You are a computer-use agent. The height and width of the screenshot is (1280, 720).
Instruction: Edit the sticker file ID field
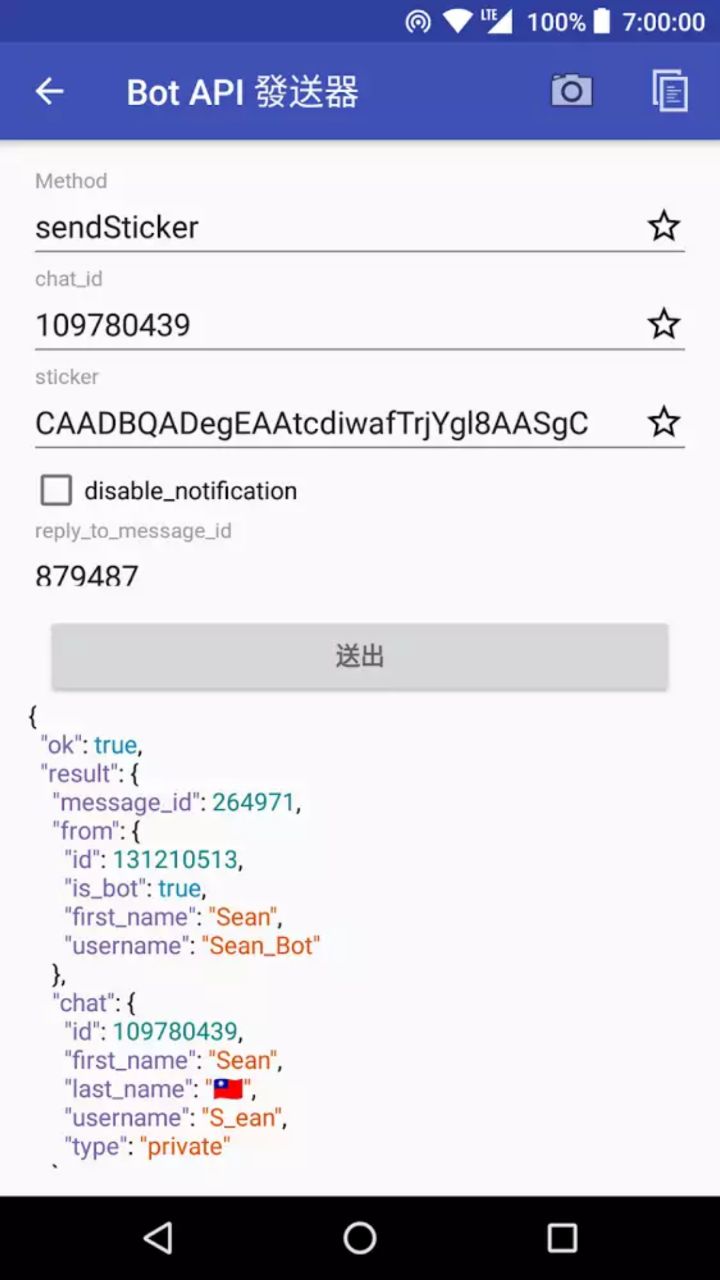tap(330, 423)
